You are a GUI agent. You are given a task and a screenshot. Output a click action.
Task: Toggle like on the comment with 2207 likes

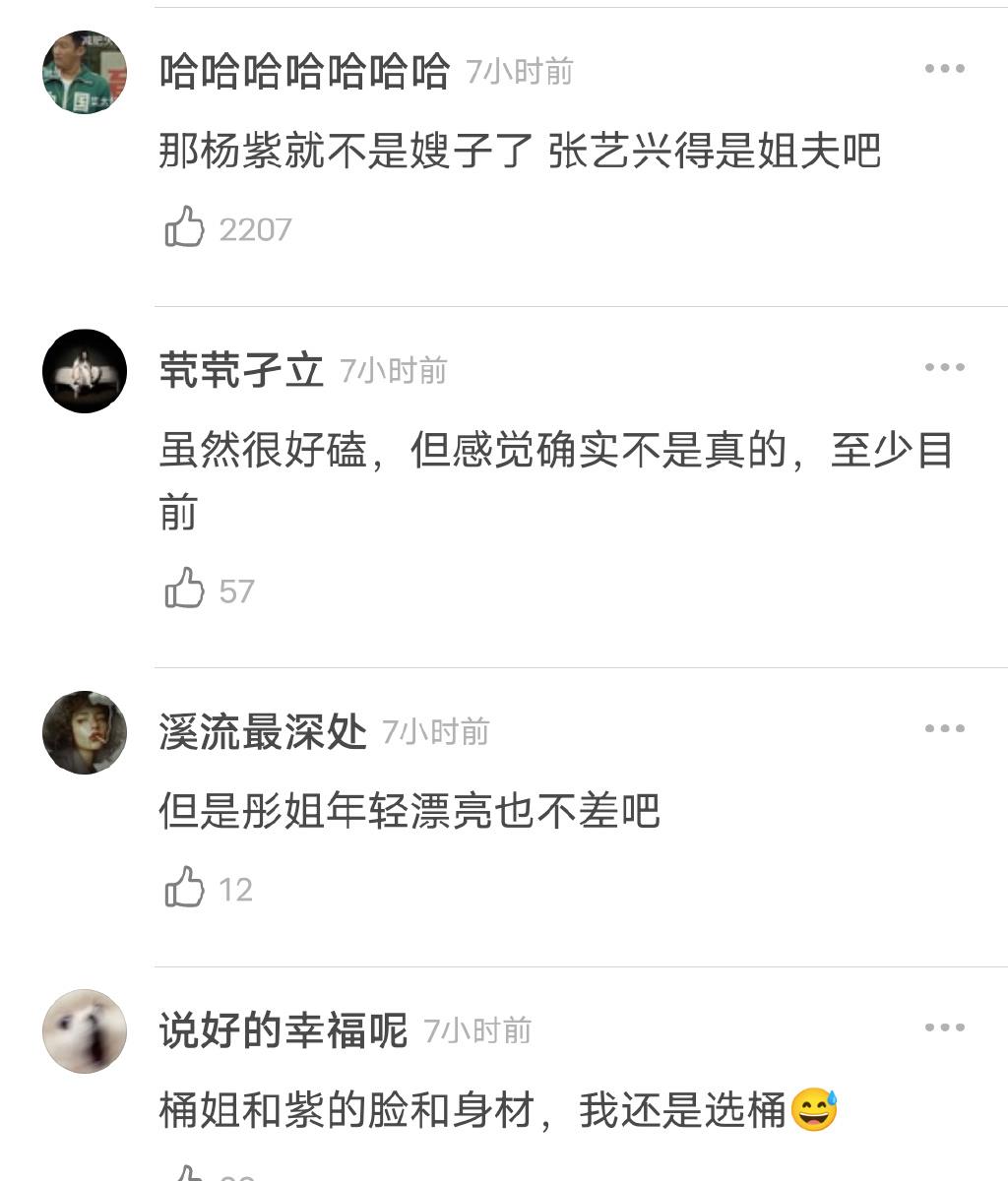[x=185, y=228]
